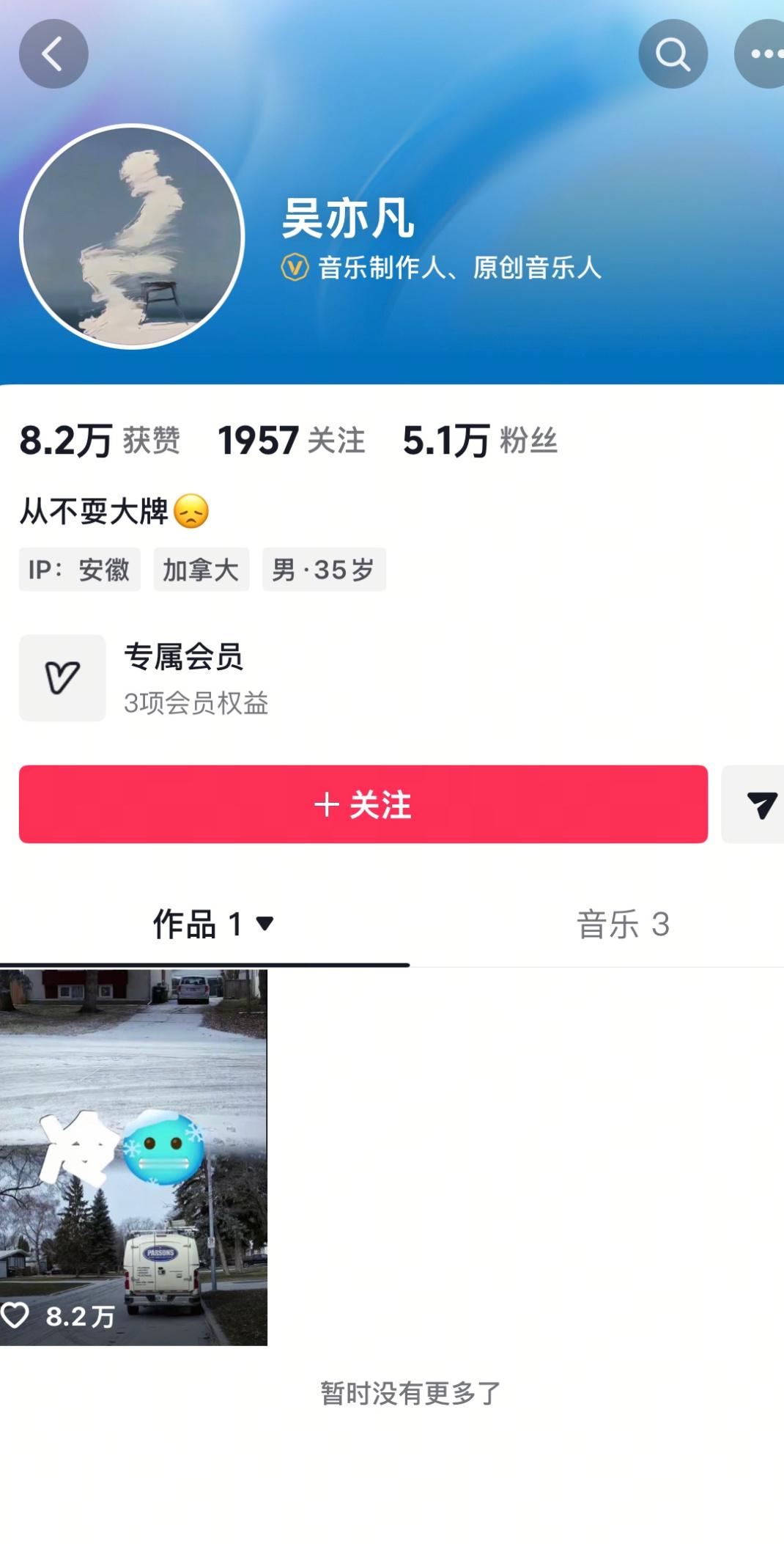Select the 作品 1 tab
The width and height of the screenshot is (784, 1544).
tap(194, 924)
